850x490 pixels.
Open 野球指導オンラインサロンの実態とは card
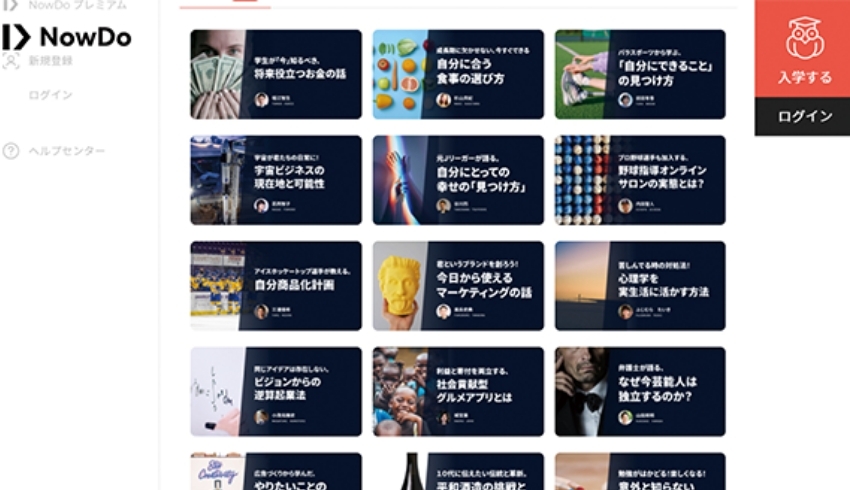(x=640, y=180)
